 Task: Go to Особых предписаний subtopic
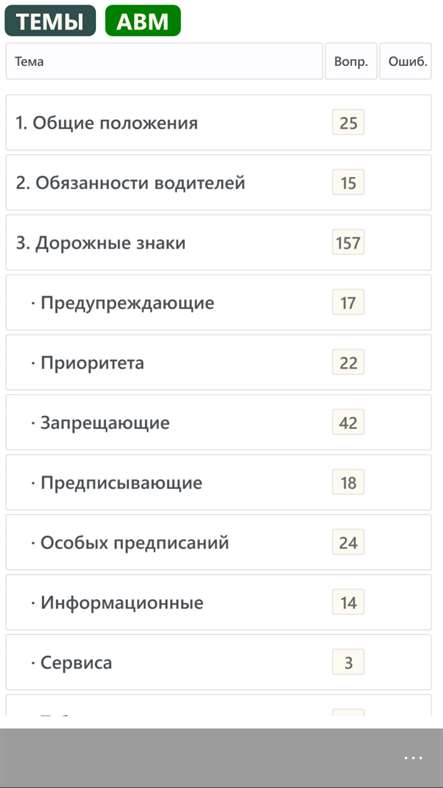(218, 542)
